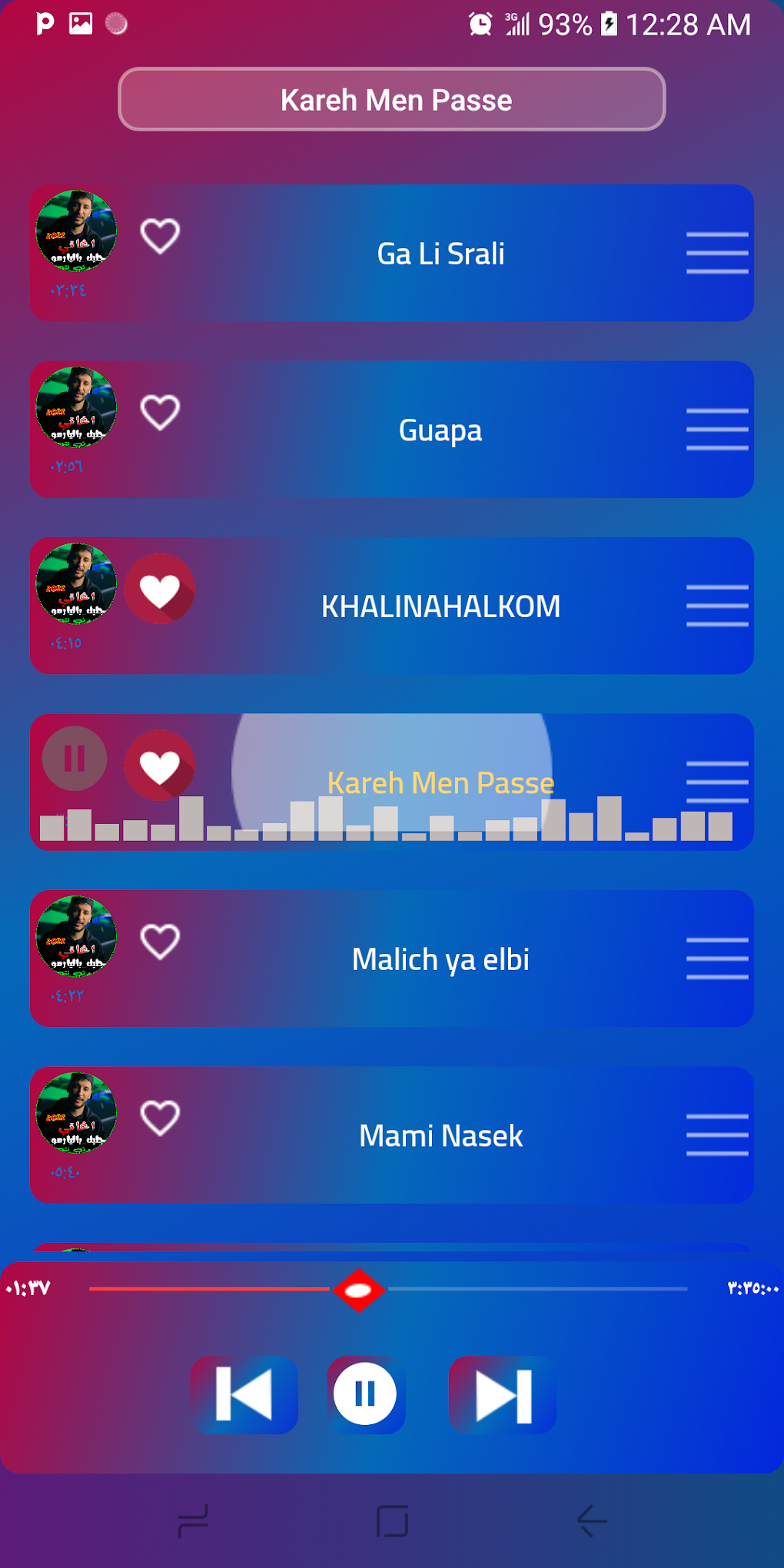784x1568 pixels.
Task: Play Malich ya elbi
Action: 440,959
